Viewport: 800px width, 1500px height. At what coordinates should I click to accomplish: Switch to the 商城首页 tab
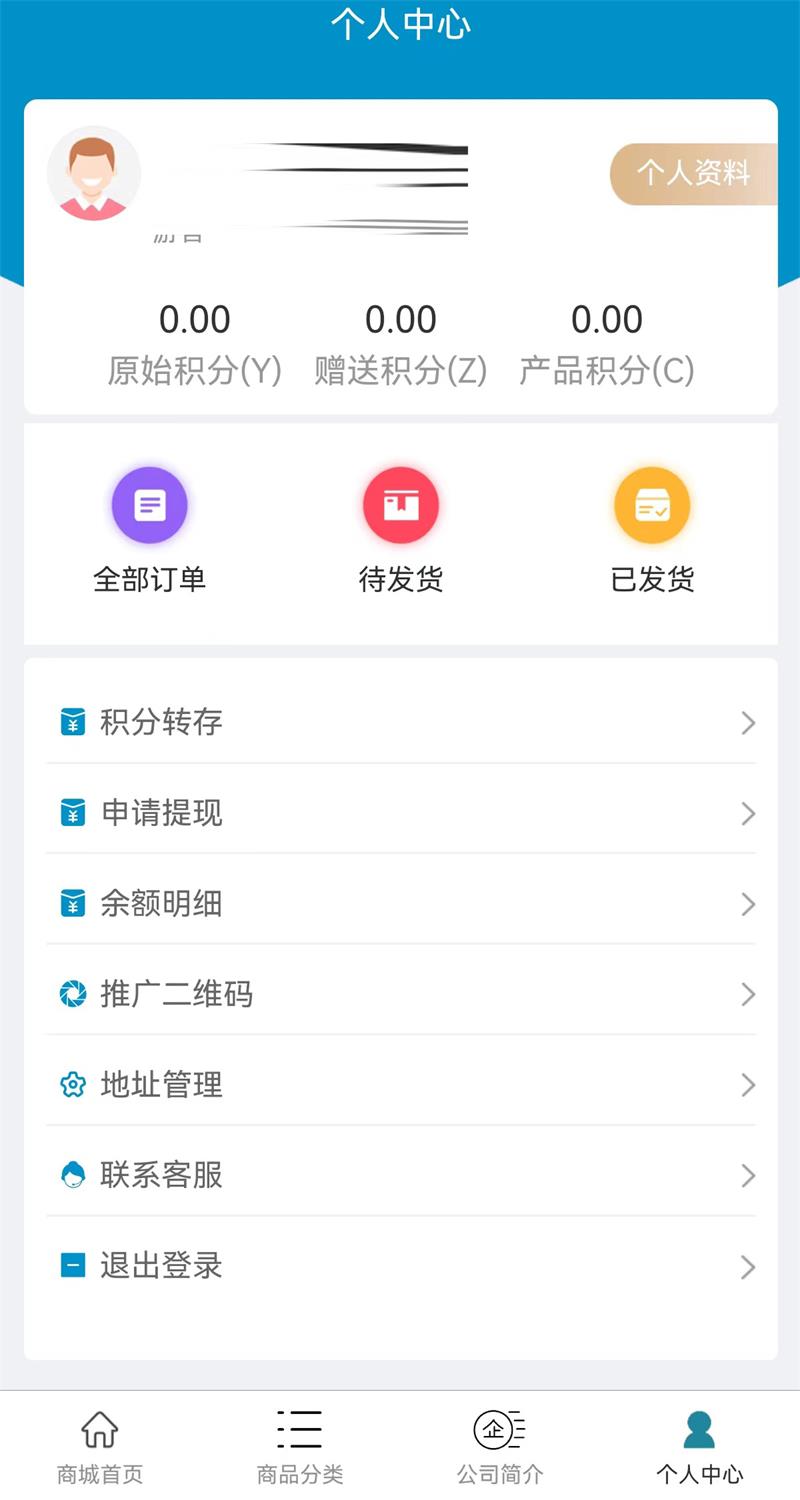pos(100,1447)
